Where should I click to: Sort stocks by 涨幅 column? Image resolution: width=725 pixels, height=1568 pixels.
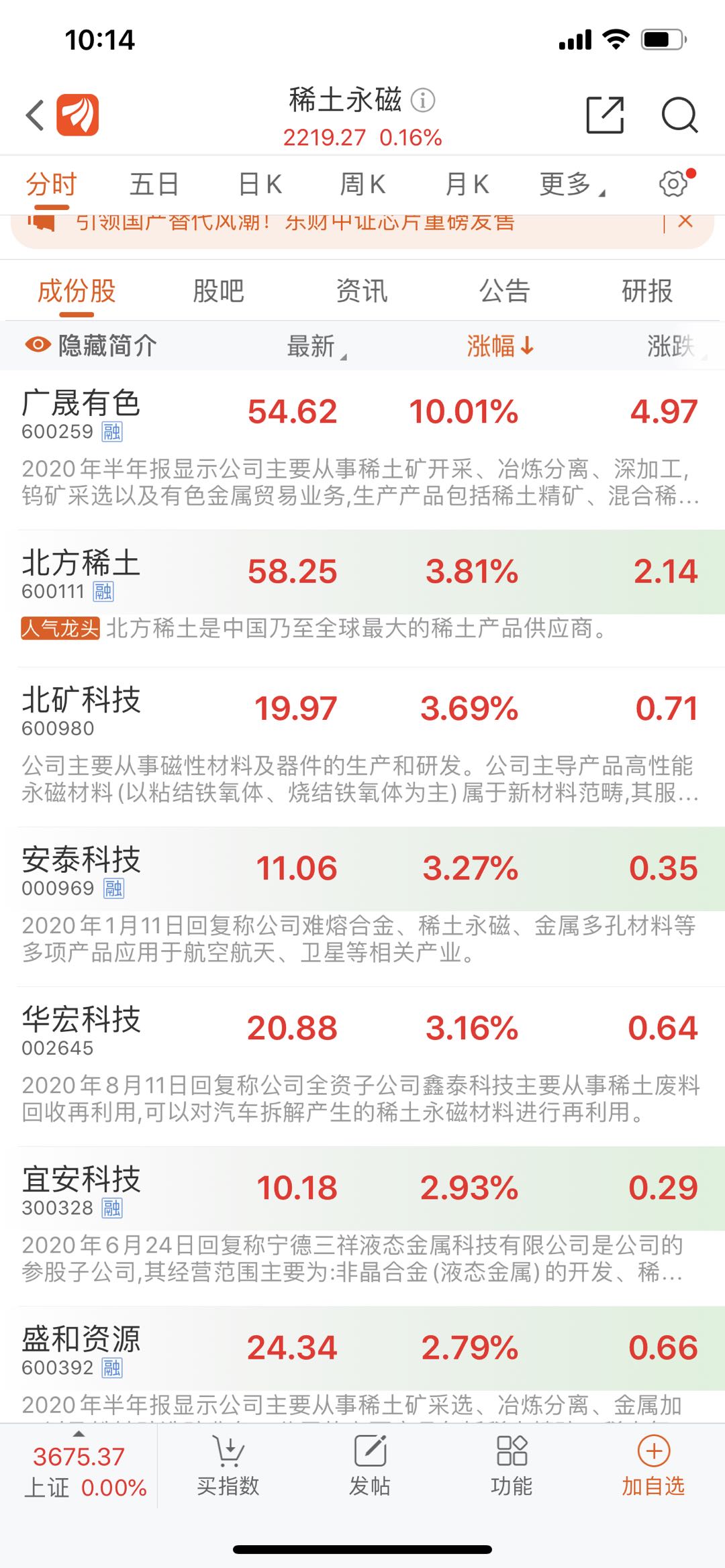[499, 346]
